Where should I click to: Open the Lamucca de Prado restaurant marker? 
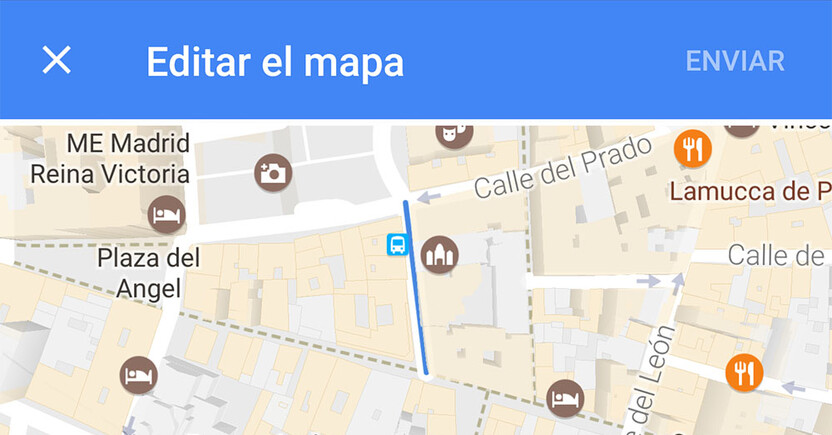pos(691,148)
